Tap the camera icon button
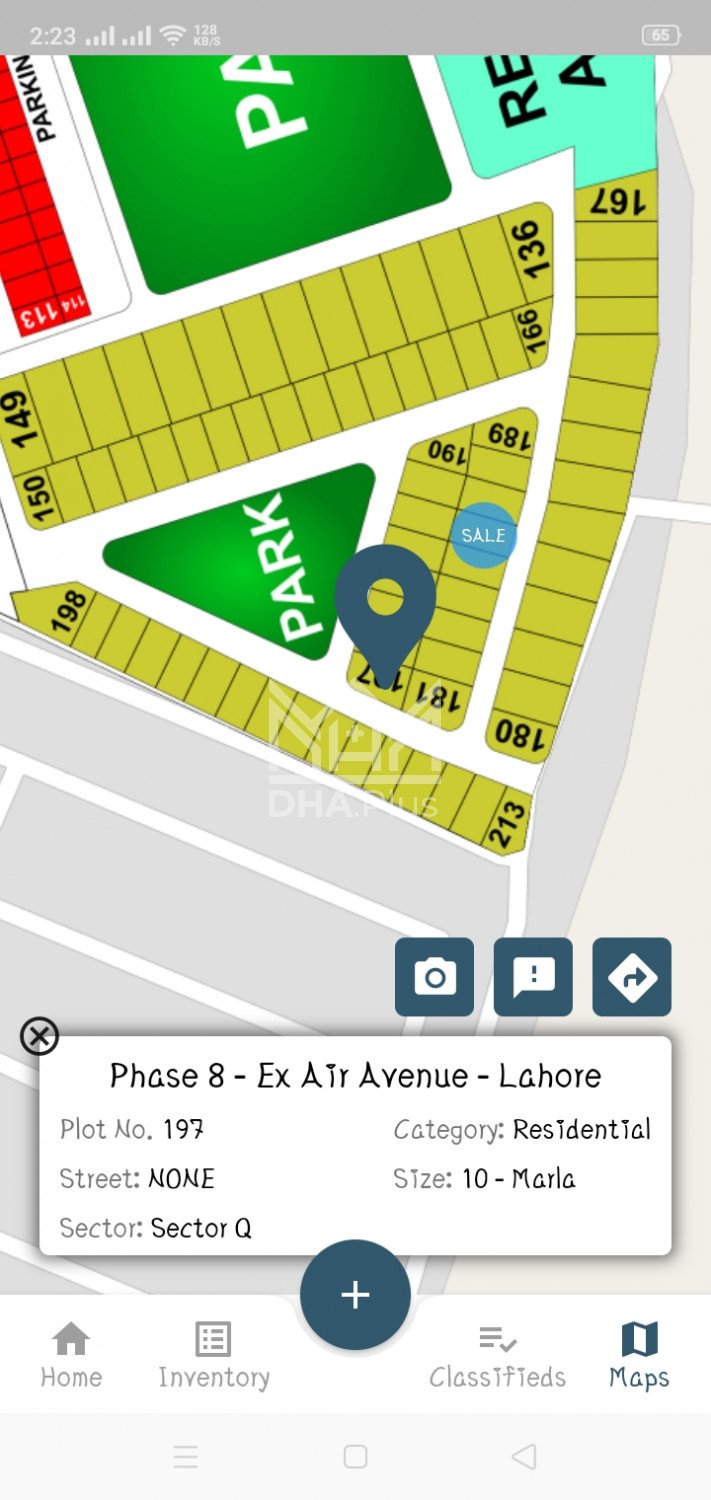This screenshot has height=1500, width=711. pyautogui.click(x=434, y=977)
